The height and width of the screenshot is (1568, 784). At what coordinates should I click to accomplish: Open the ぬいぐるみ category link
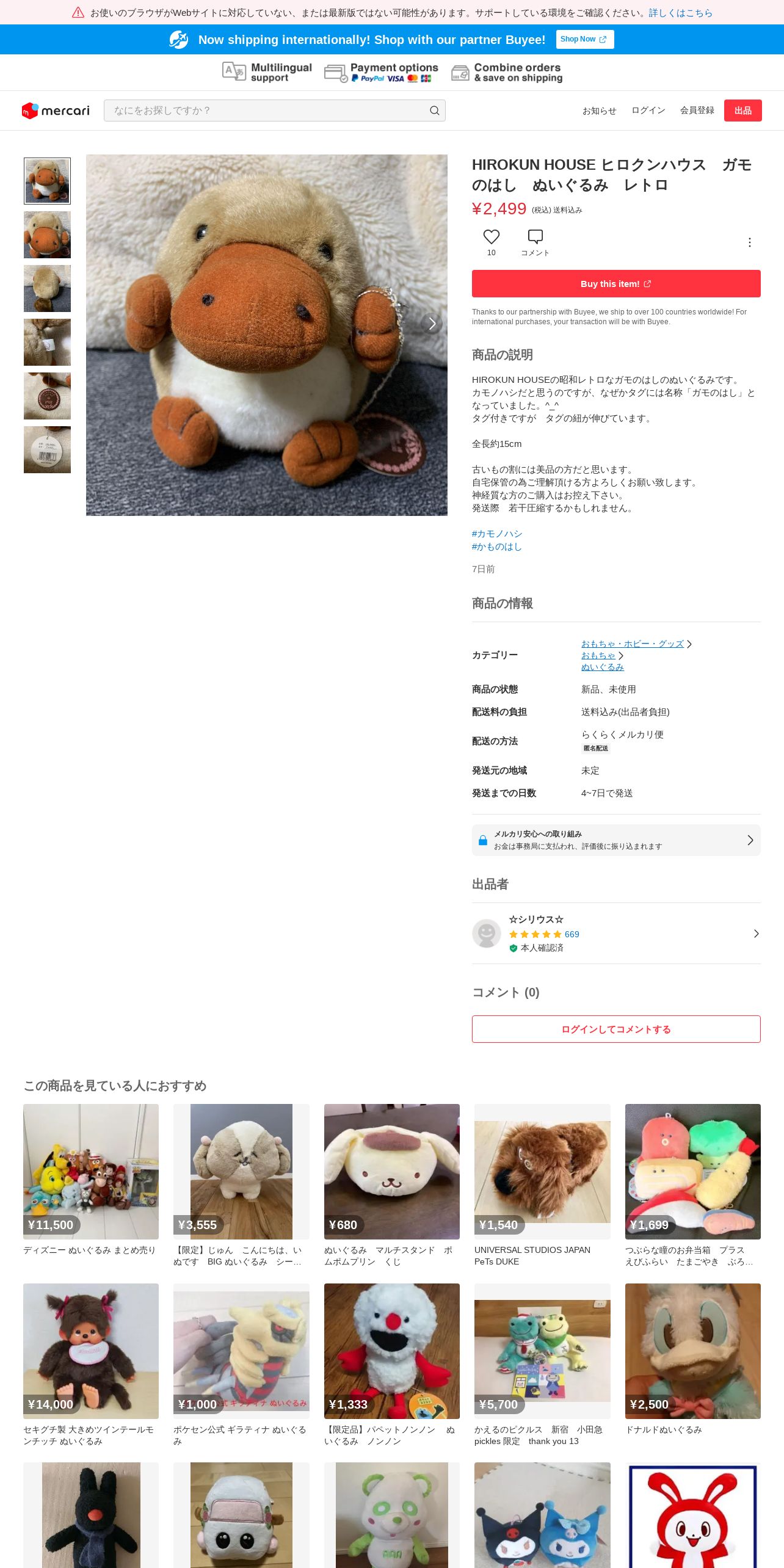click(x=602, y=667)
